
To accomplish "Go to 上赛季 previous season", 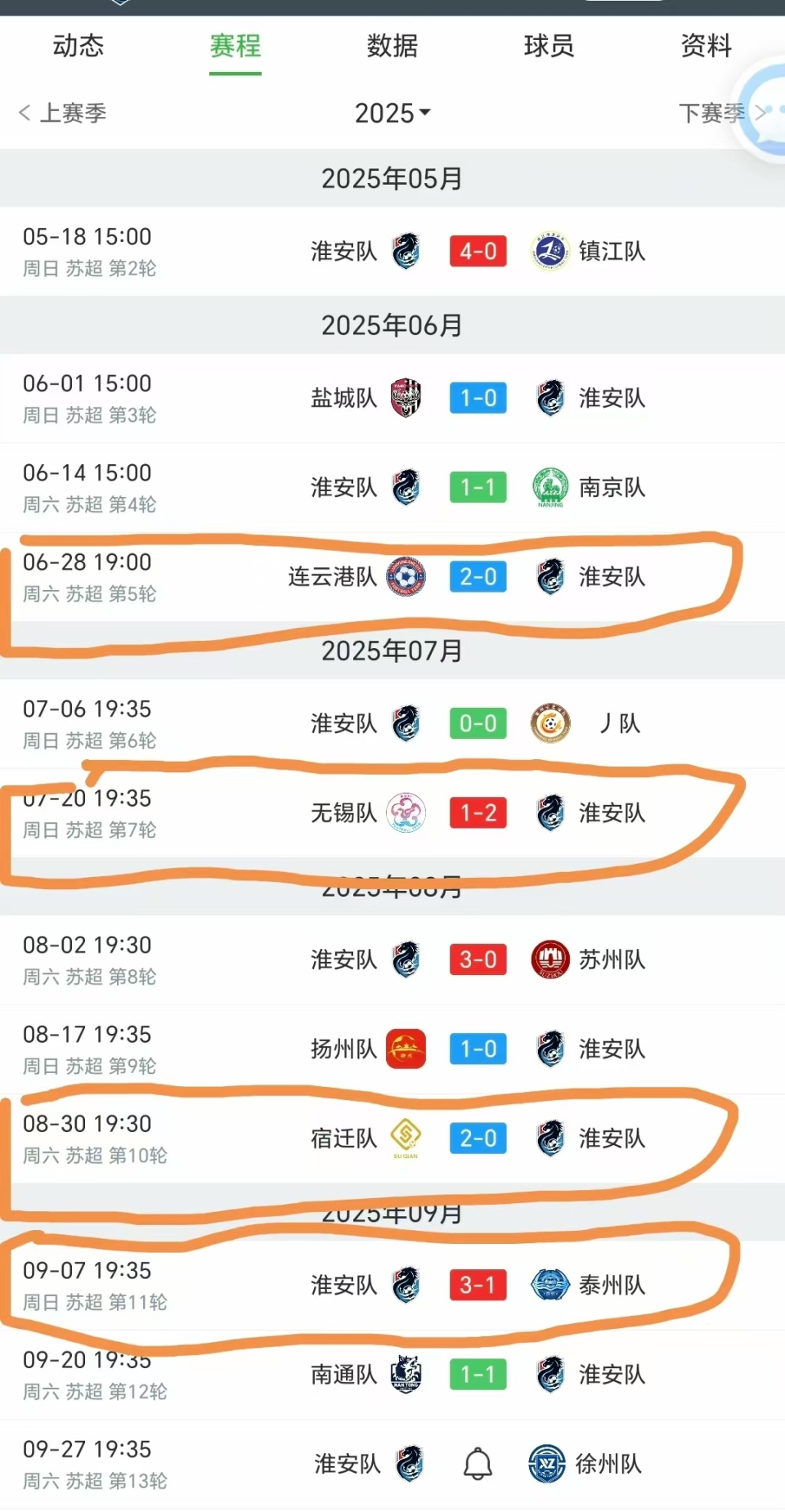I will (x=63, y=113).
